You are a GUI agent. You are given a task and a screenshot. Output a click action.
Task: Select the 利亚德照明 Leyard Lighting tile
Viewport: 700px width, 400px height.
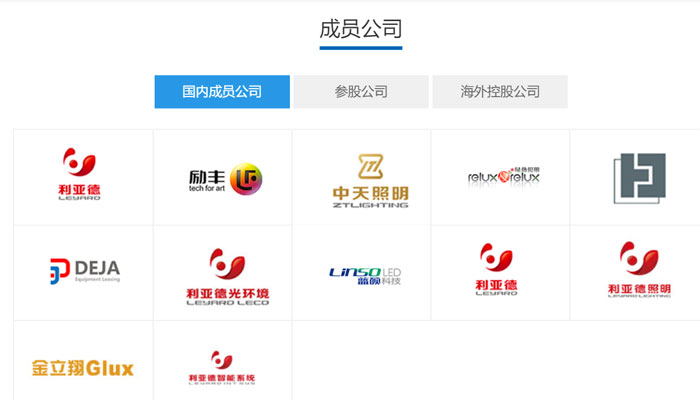pos(636,273)
